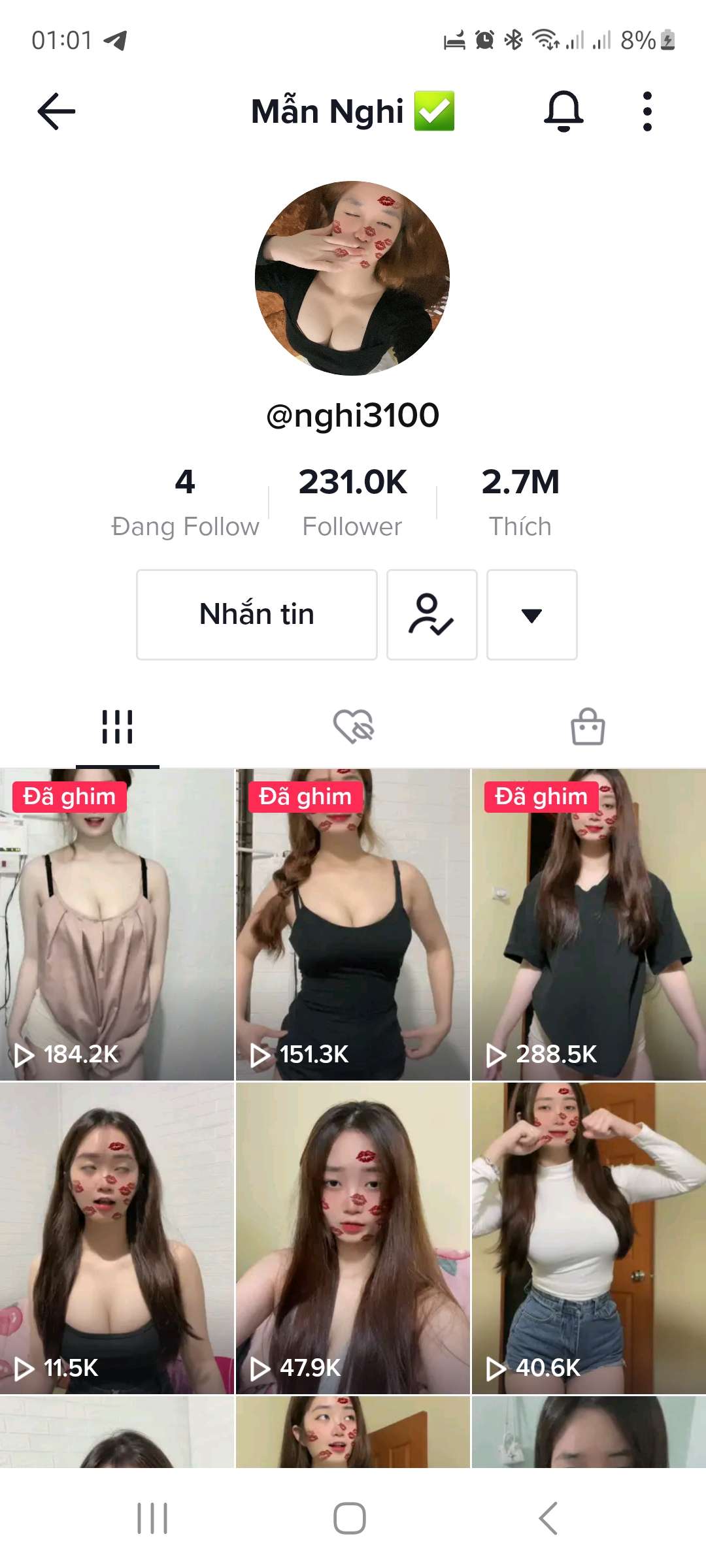Switch to the videos grid tab
The width and height of the screenshot is (706, 1568).
click(x=118, y=727)
